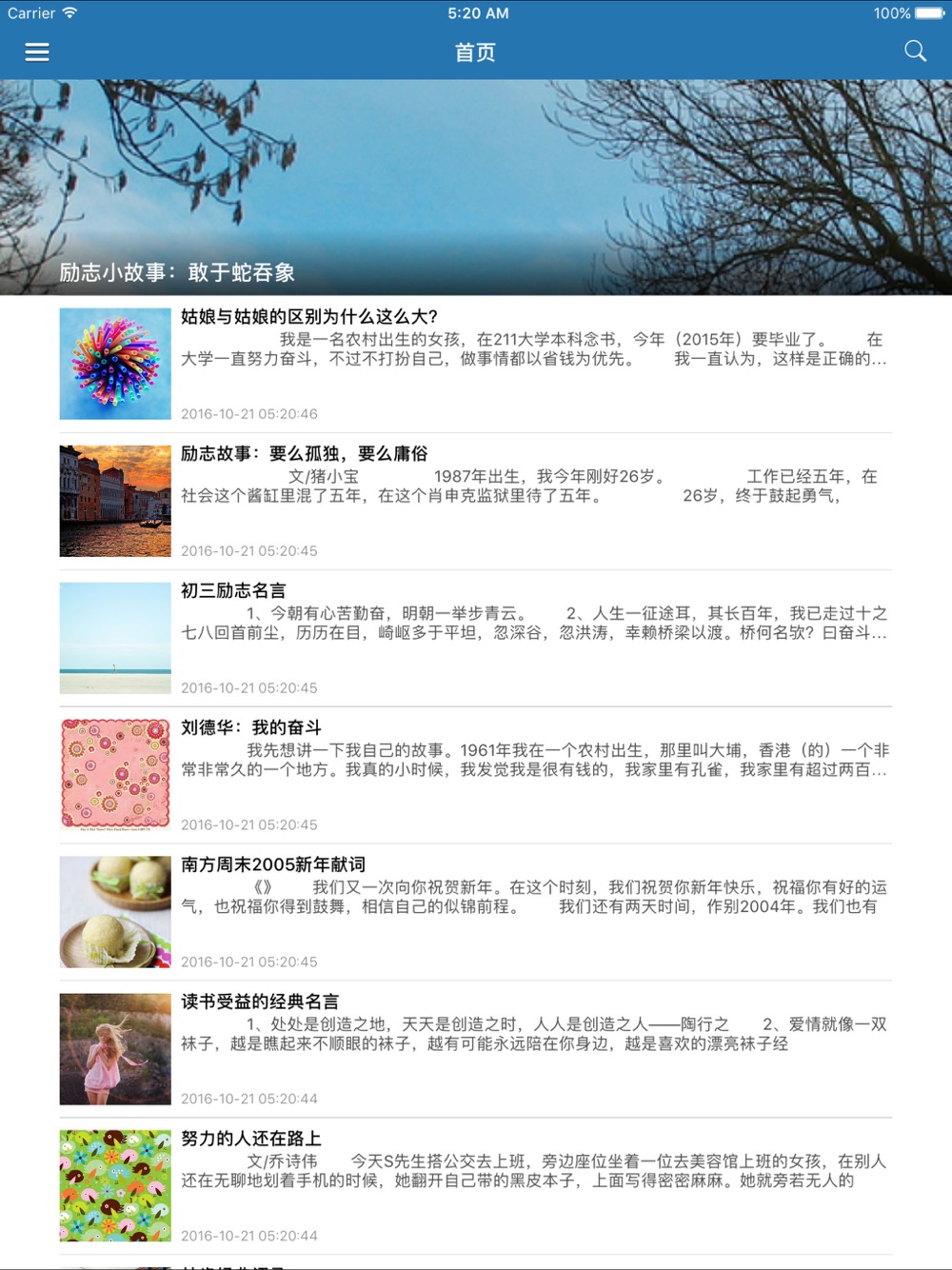Image resolution: width=952 pixels, height=1270 pixels.
Task: Tap the search magnifier icon
Action: 915,50
